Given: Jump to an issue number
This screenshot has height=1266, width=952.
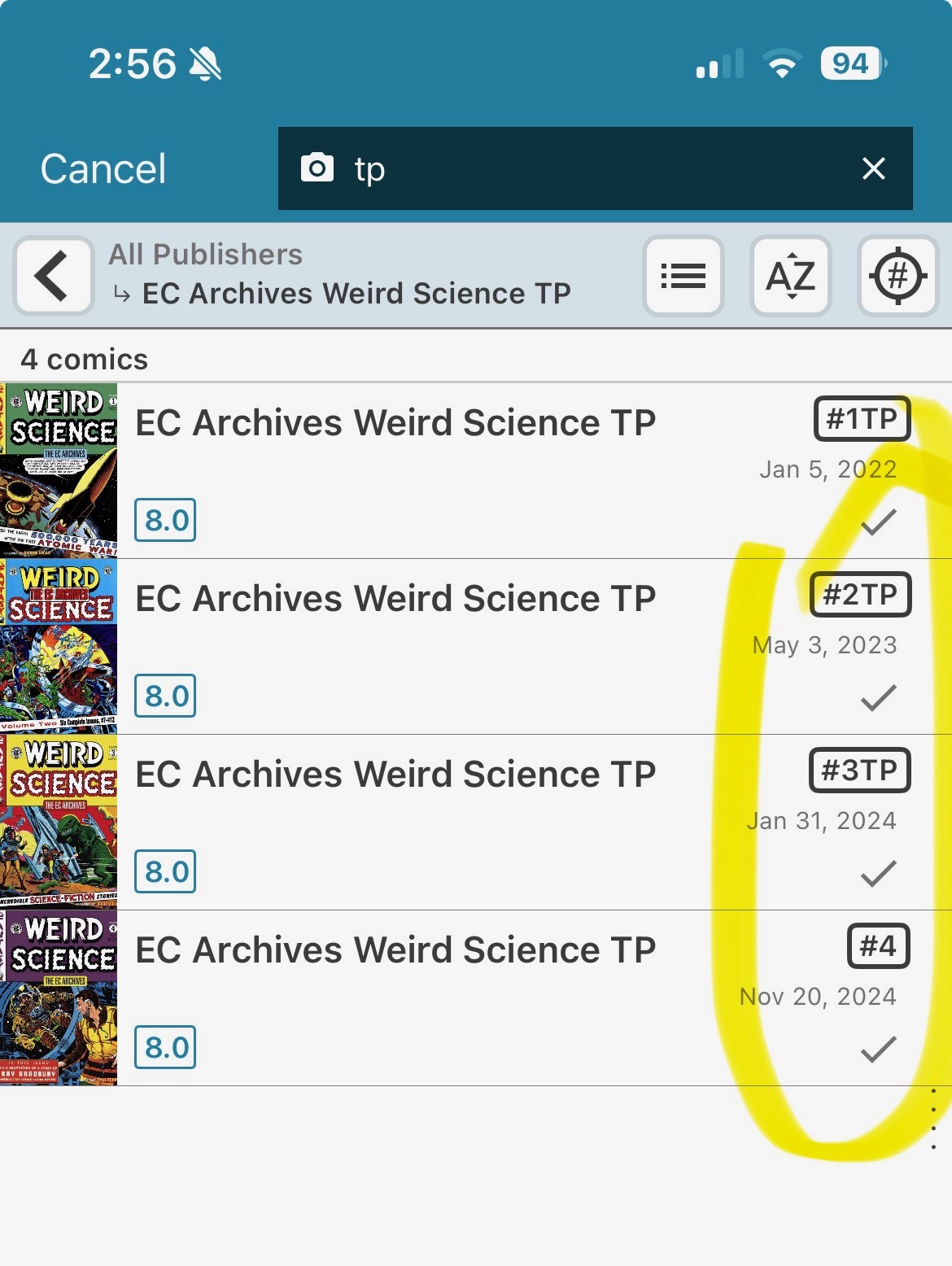Looking at the screenshot, I should tap(897, 276).
